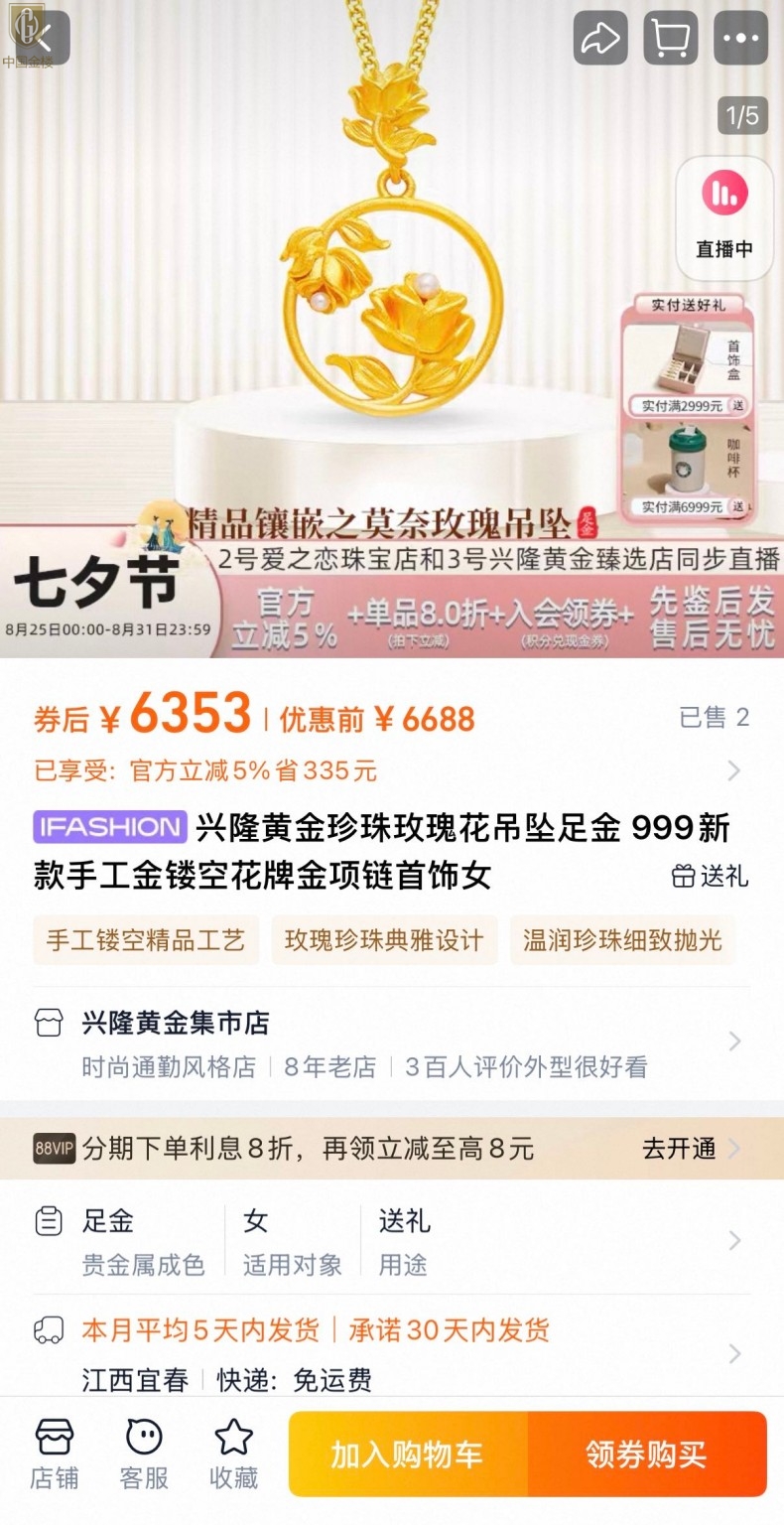The image size is (784, 1525).
Task: Tap 去开通 to activate 88VIP
Action: point(691,1149)
